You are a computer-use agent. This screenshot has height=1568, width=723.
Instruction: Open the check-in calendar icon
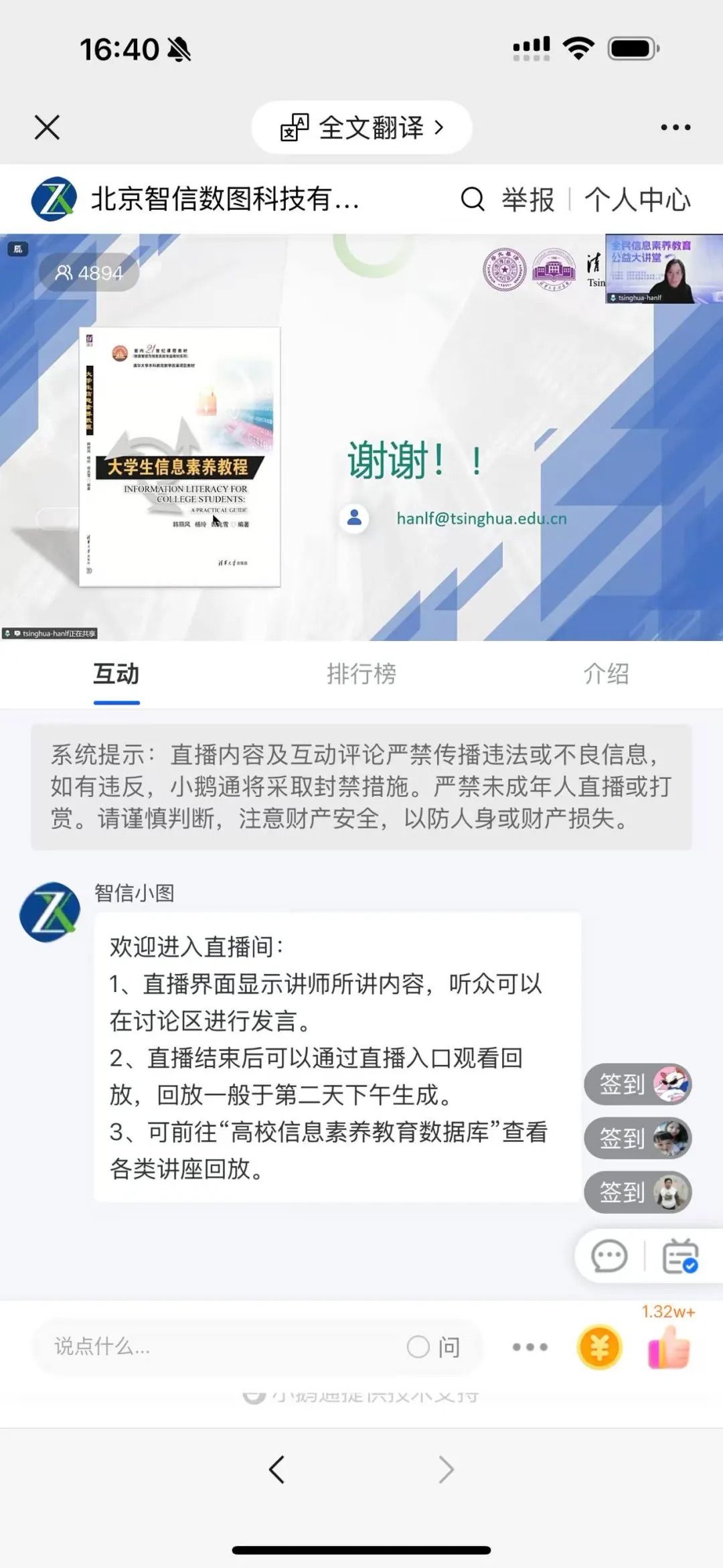pyautogui.click(x=680, y=1256)
